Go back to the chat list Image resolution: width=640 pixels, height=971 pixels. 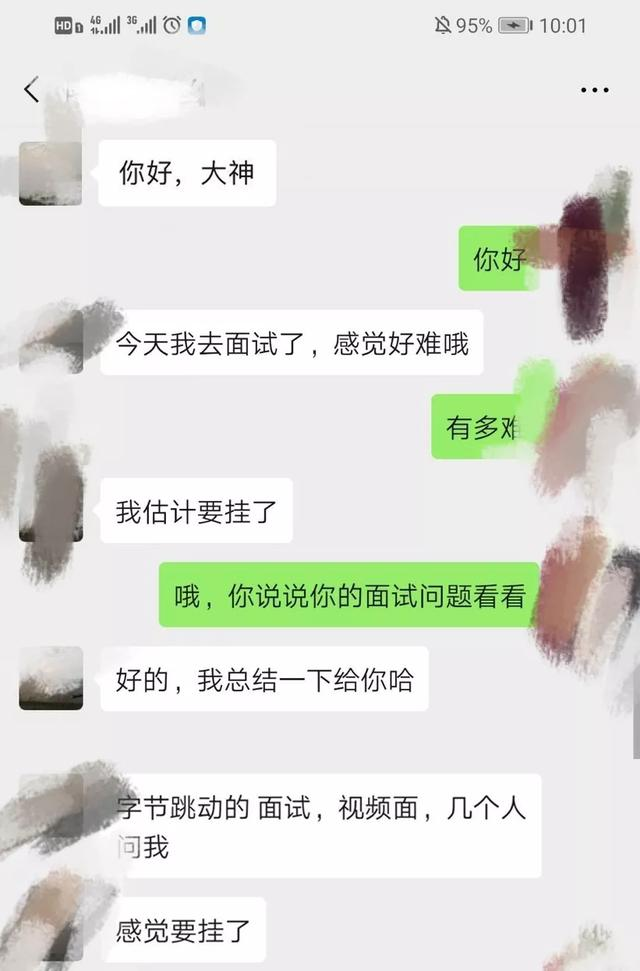click(x=31, y=90)
